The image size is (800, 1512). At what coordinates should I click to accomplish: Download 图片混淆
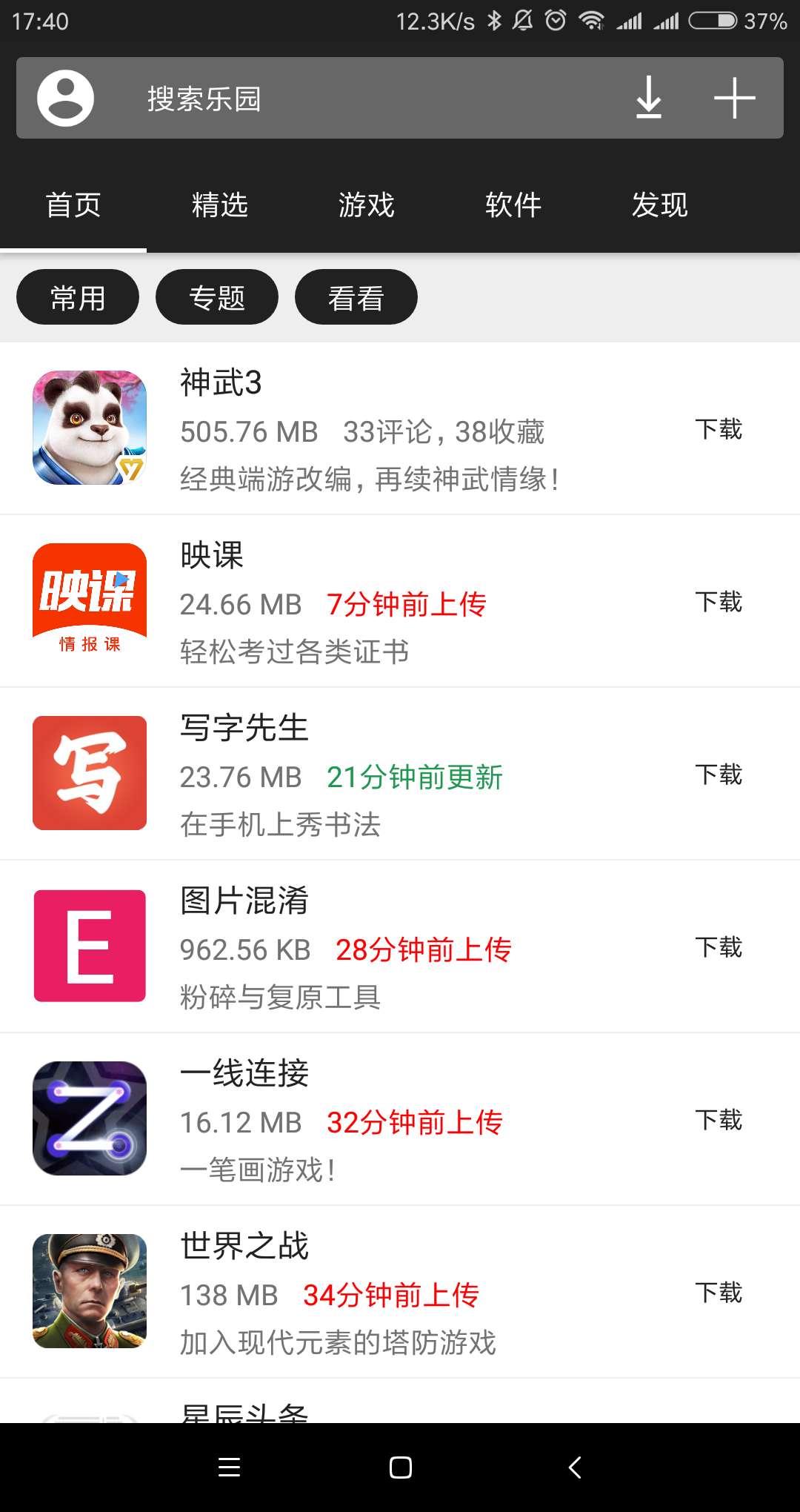pos(718,947)
